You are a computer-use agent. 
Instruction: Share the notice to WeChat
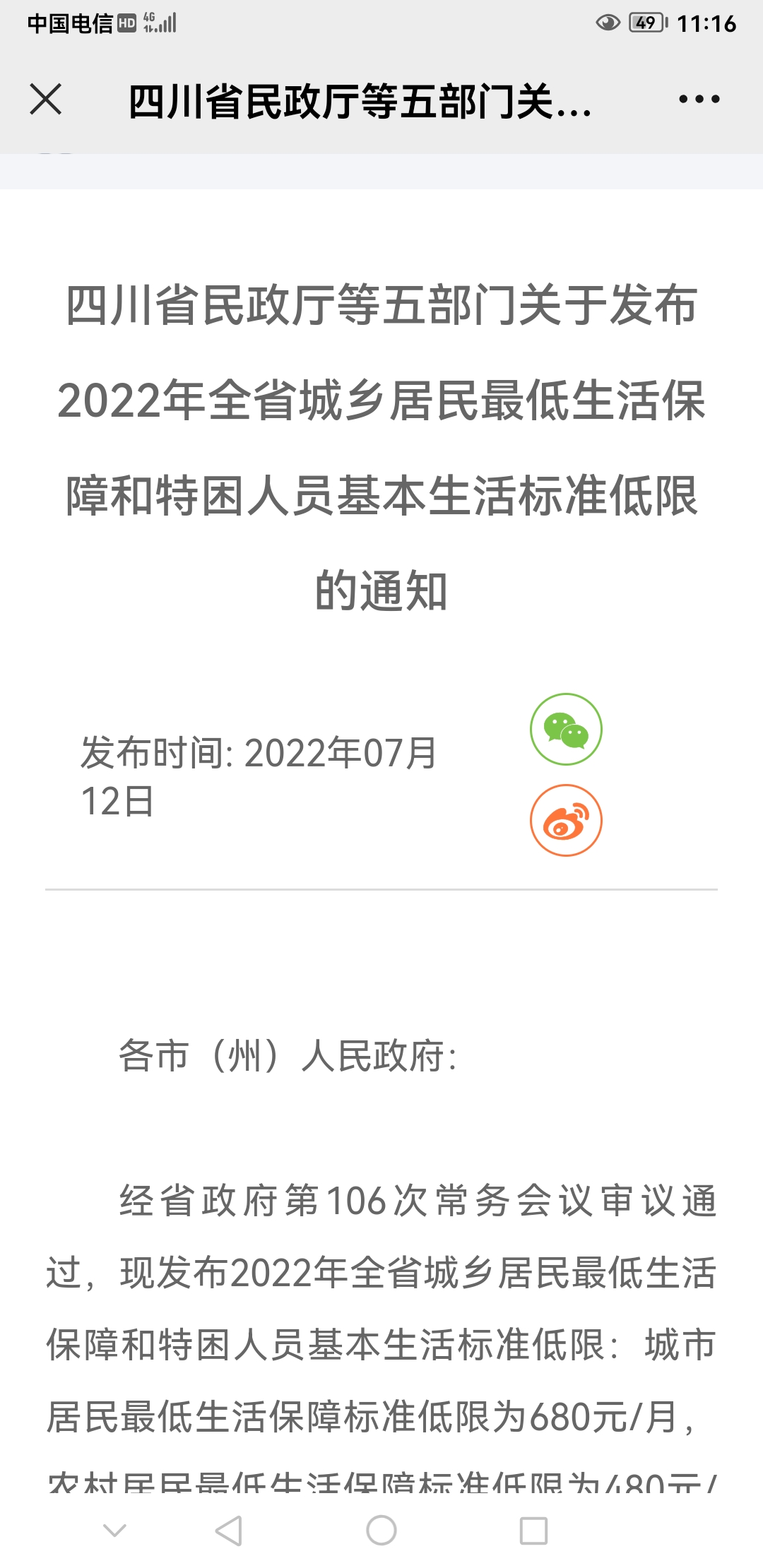[x=566, y=729]
